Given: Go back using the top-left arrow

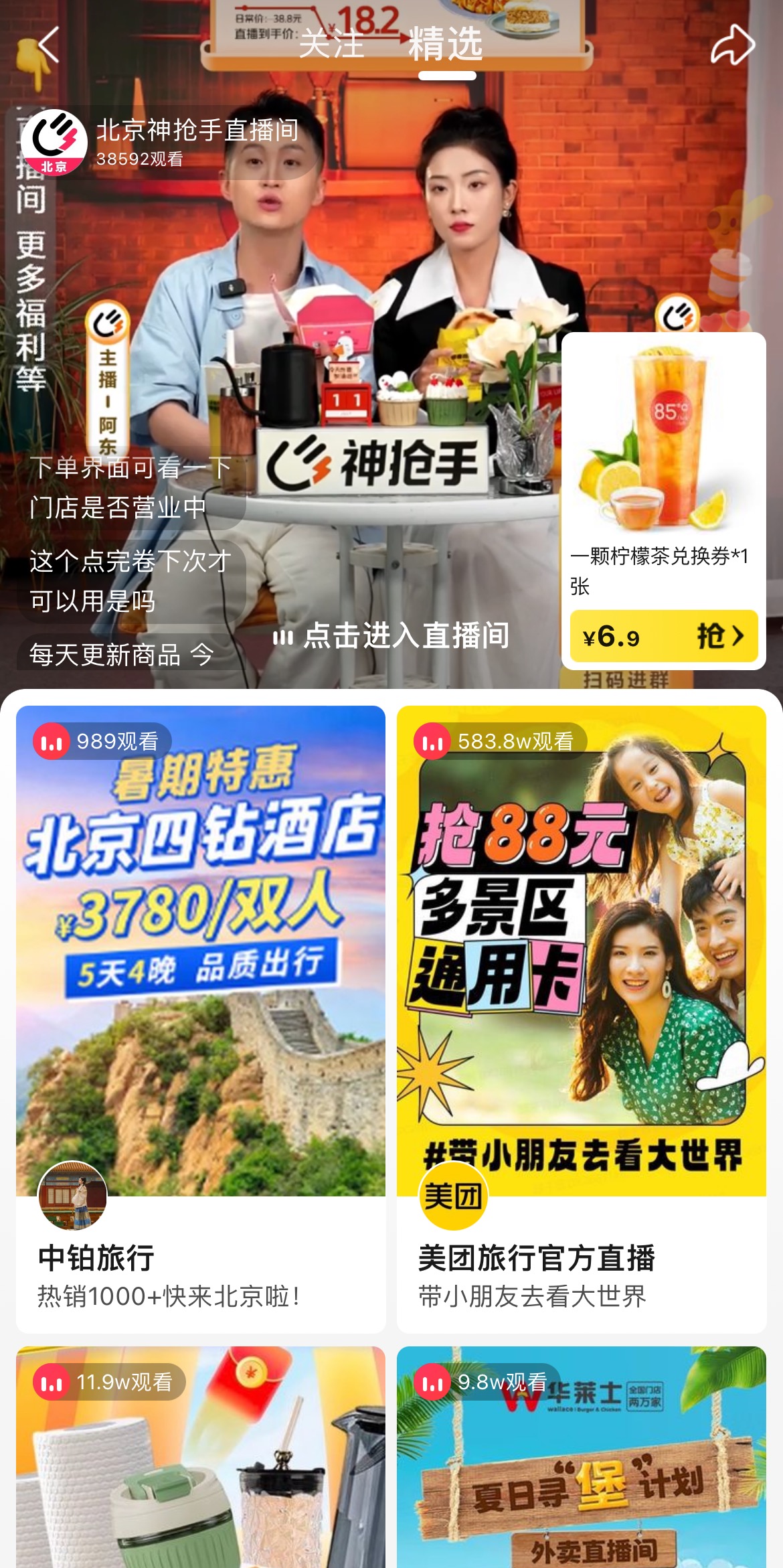Looking at the screenshot, I should (x=48, y=46).
